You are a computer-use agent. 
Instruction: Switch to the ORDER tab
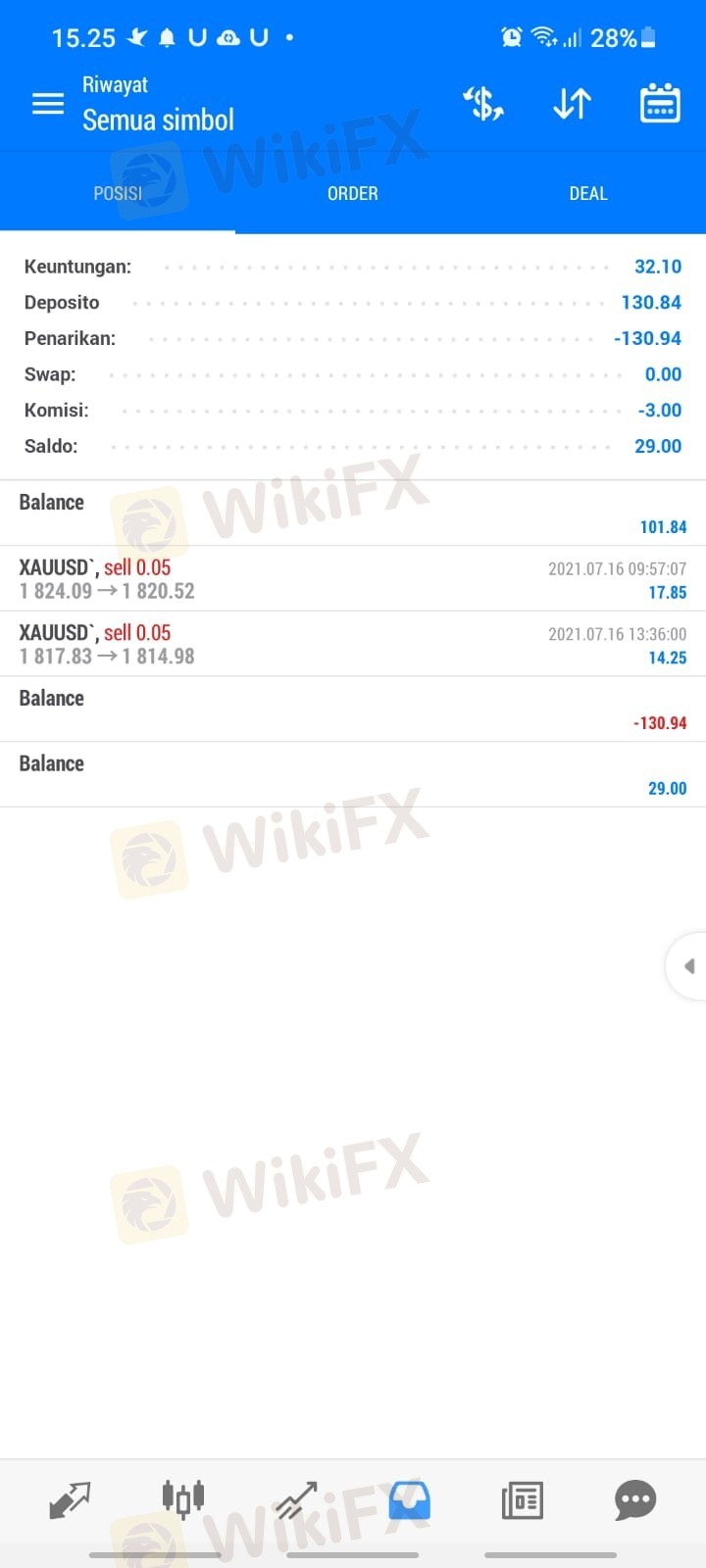coord(353,193)
